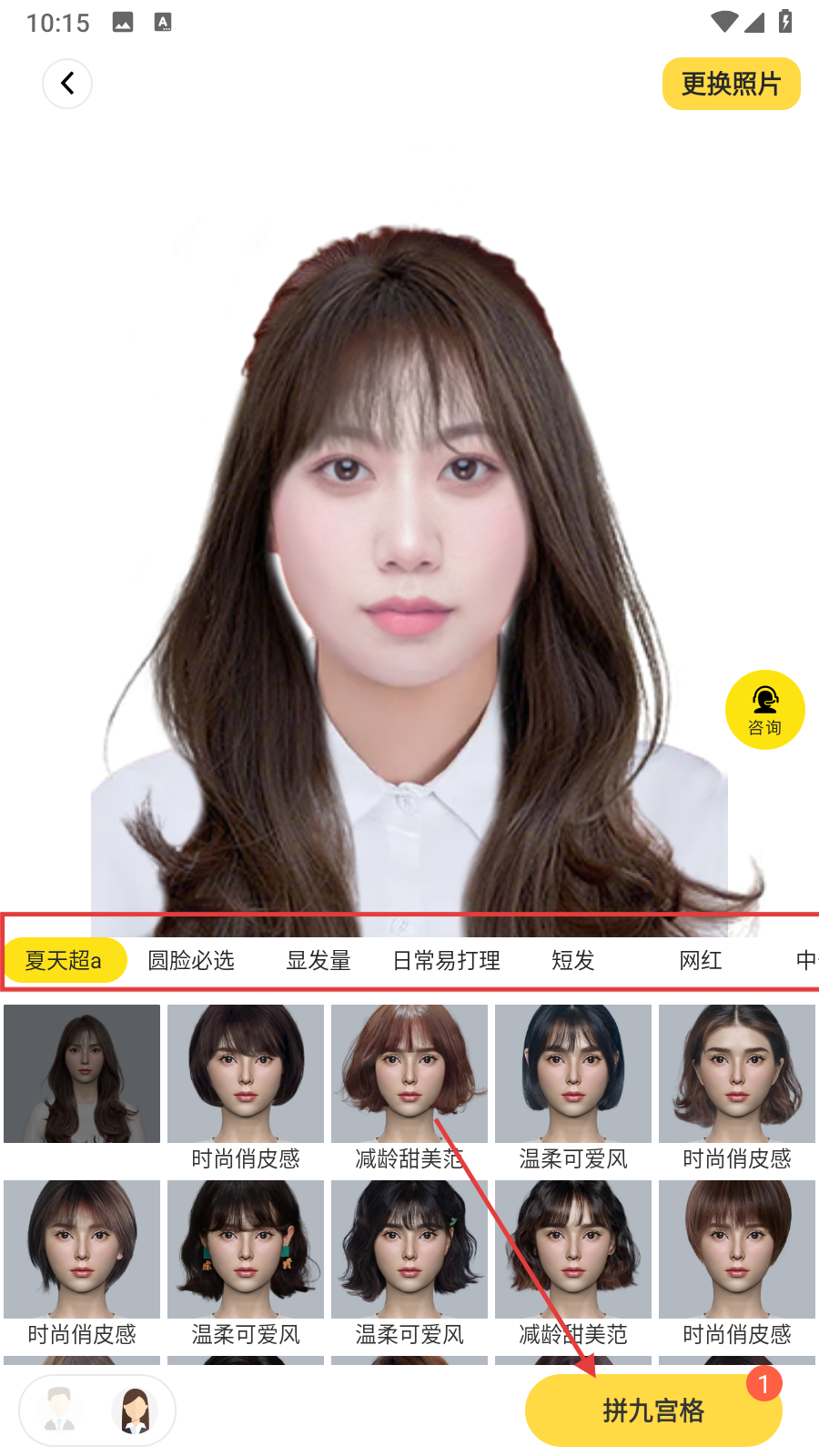819x1456 pixels.
Task: Choose the unlabeled long wavy hairstyle tile
Action: click(82, 1074)
